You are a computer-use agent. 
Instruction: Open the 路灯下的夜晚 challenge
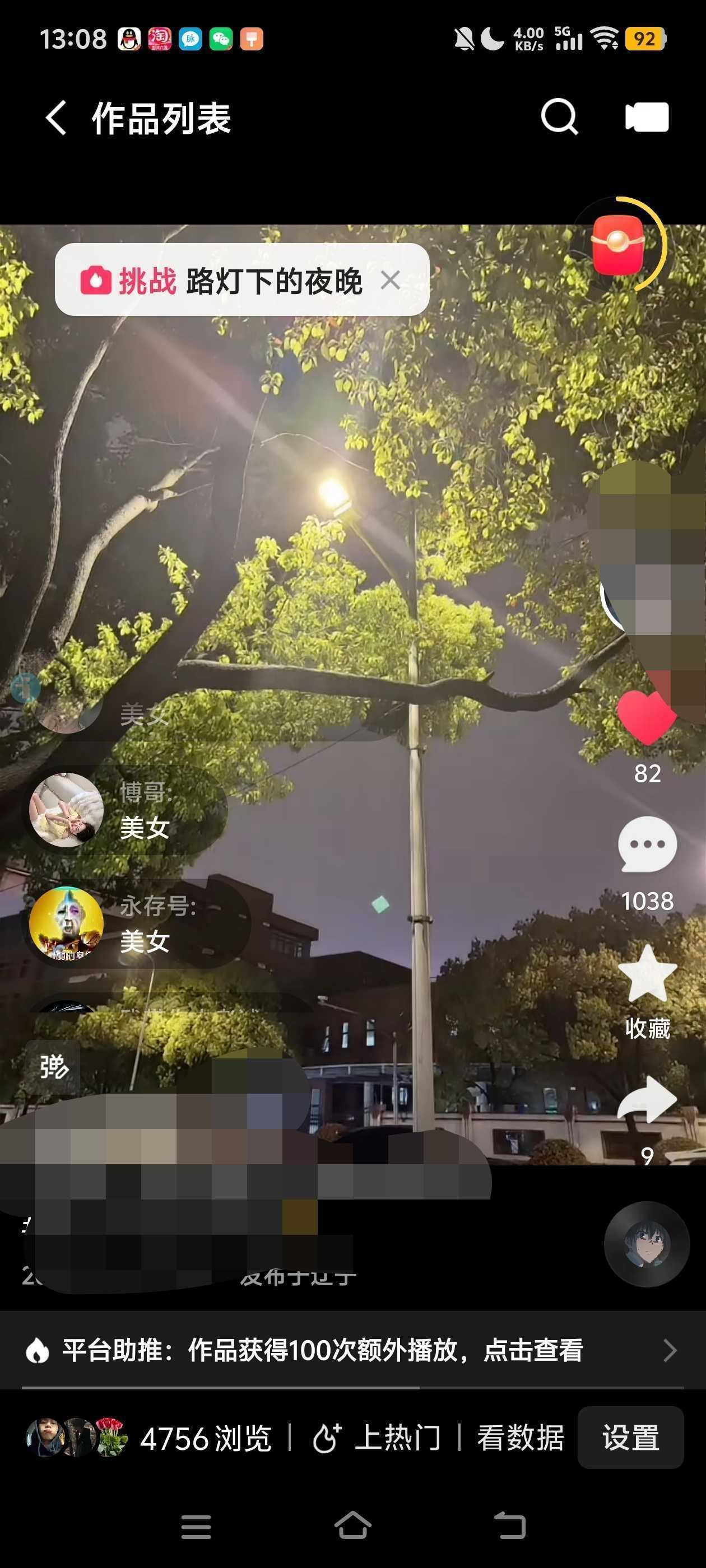pyautogui.click(x=240, y=281)
